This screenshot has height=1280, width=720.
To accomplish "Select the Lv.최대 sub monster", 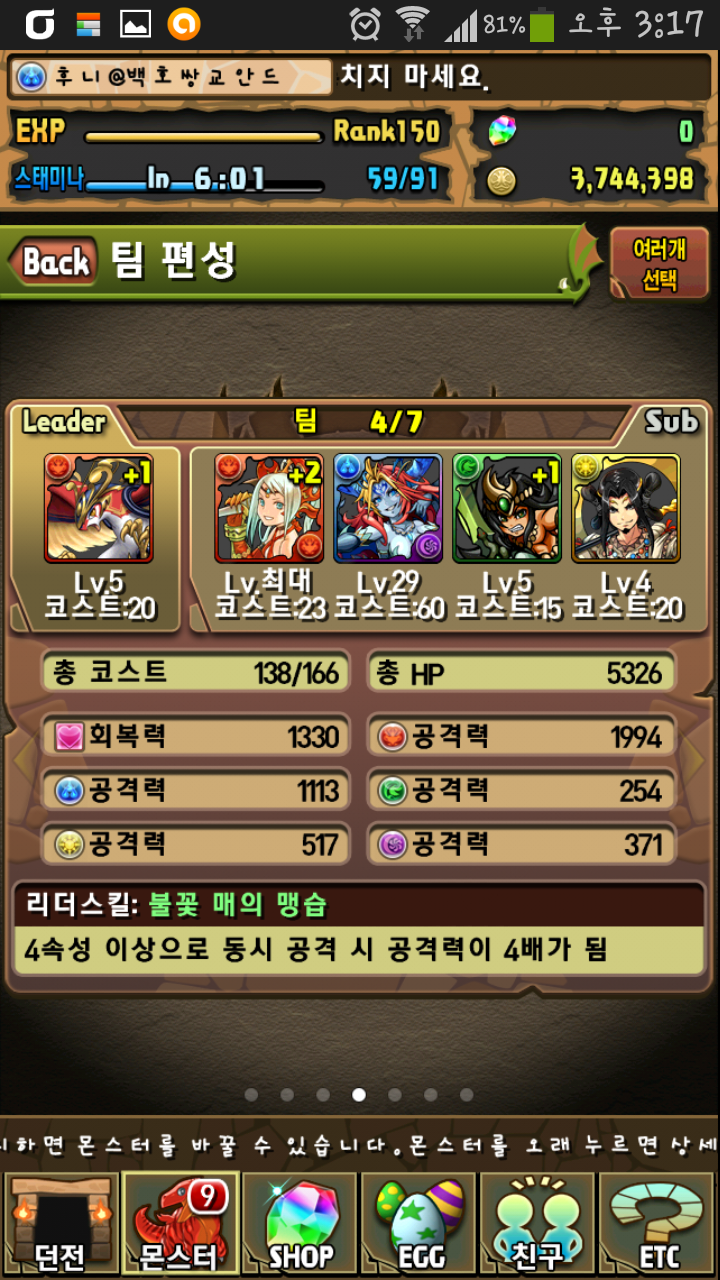I will pyautogui.click(x=269, y=508).
